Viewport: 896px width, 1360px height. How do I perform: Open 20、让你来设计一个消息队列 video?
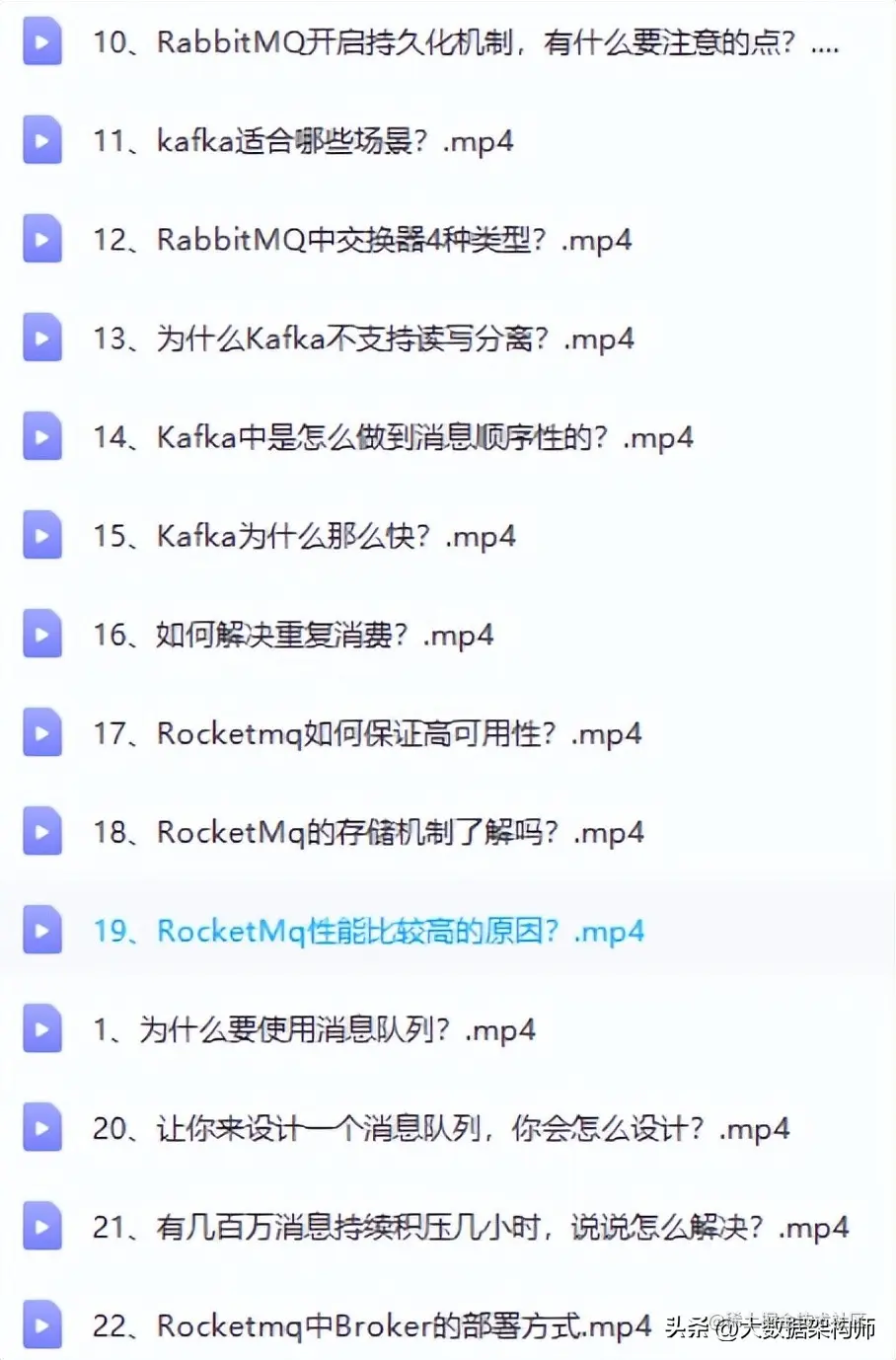tap(440, 1128)
